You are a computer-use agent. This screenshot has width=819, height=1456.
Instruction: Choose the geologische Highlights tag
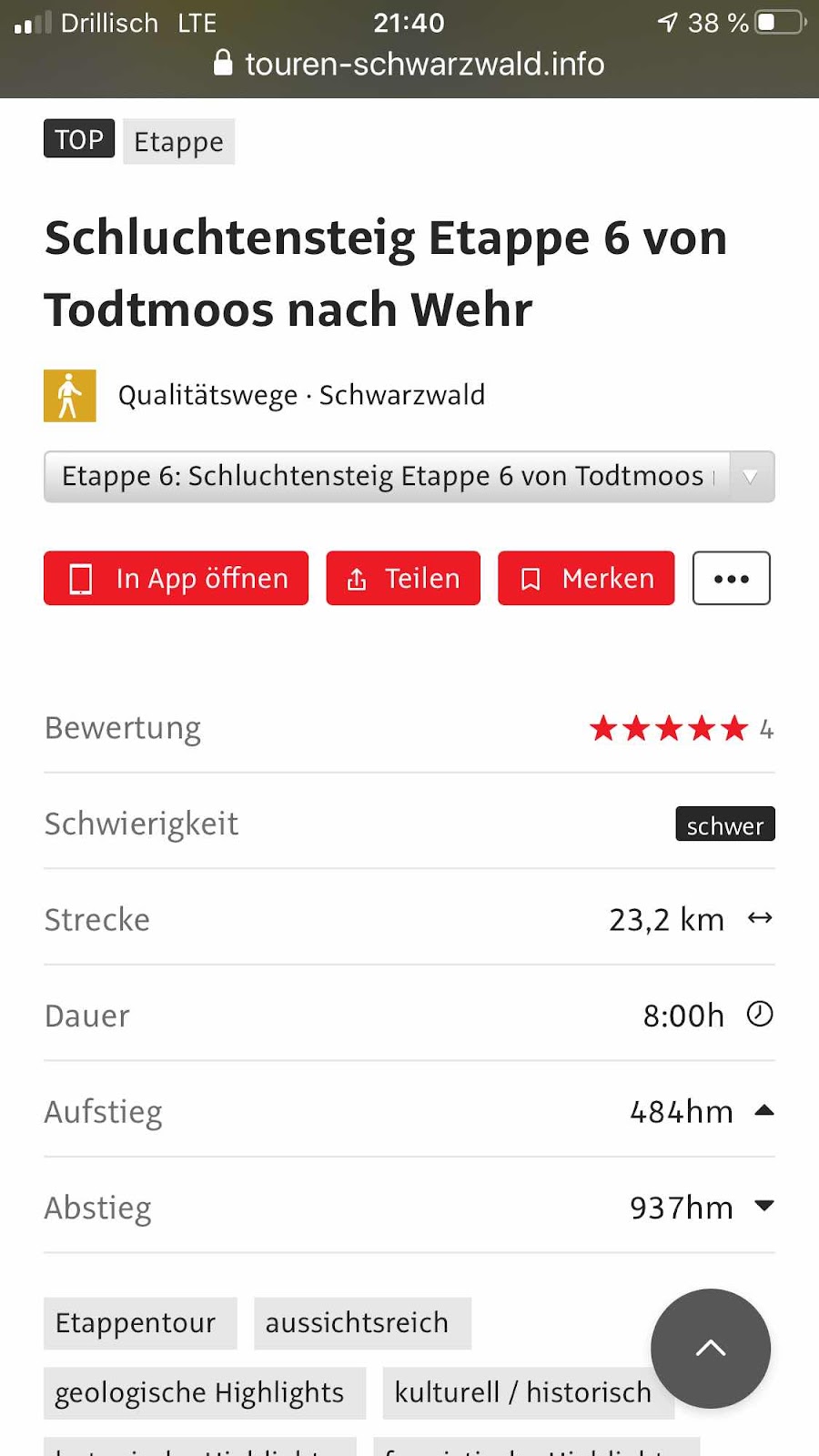click(x=204, y=1392)
